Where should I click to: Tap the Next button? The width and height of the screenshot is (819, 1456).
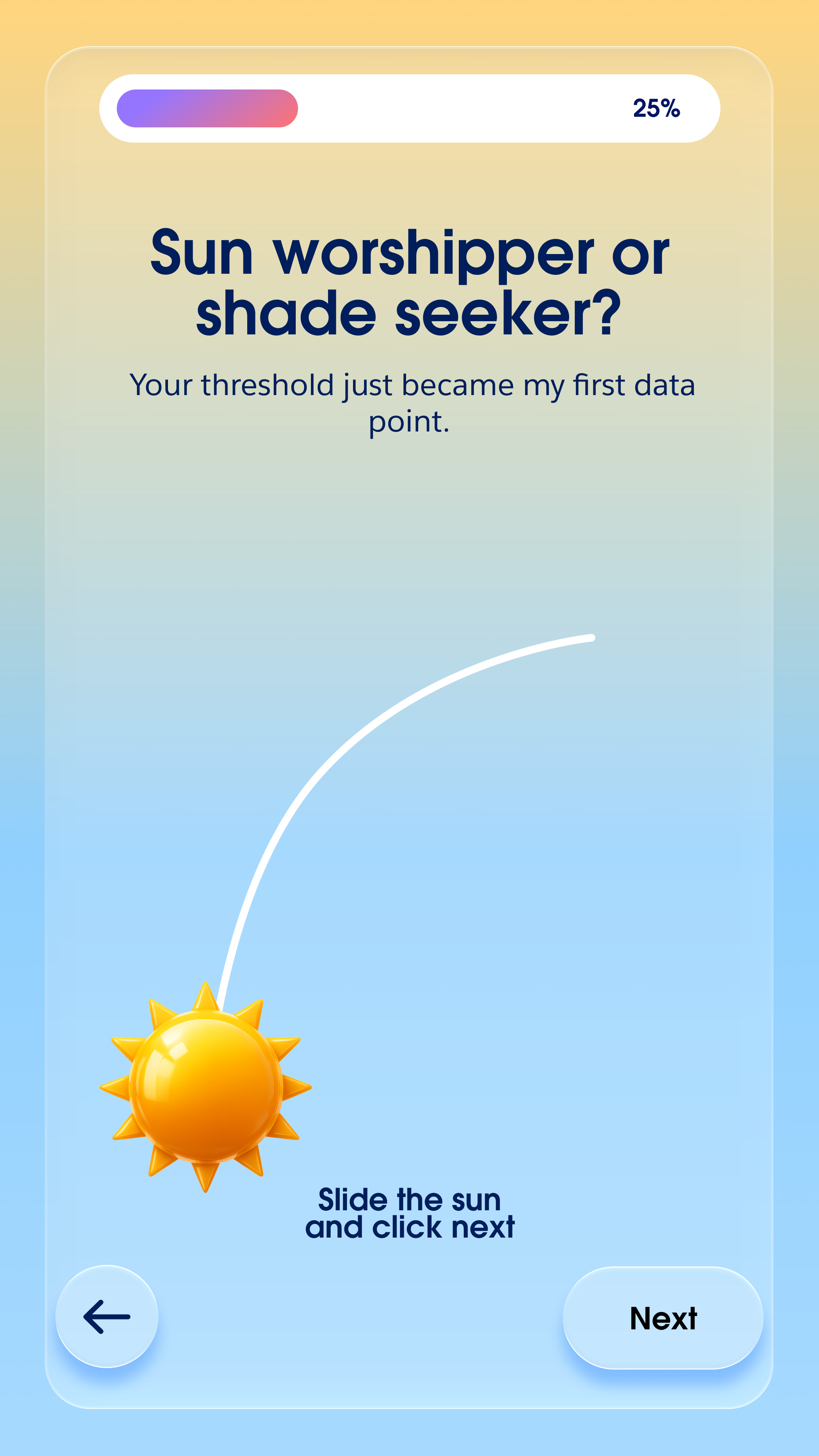[x=663, y=1318]
